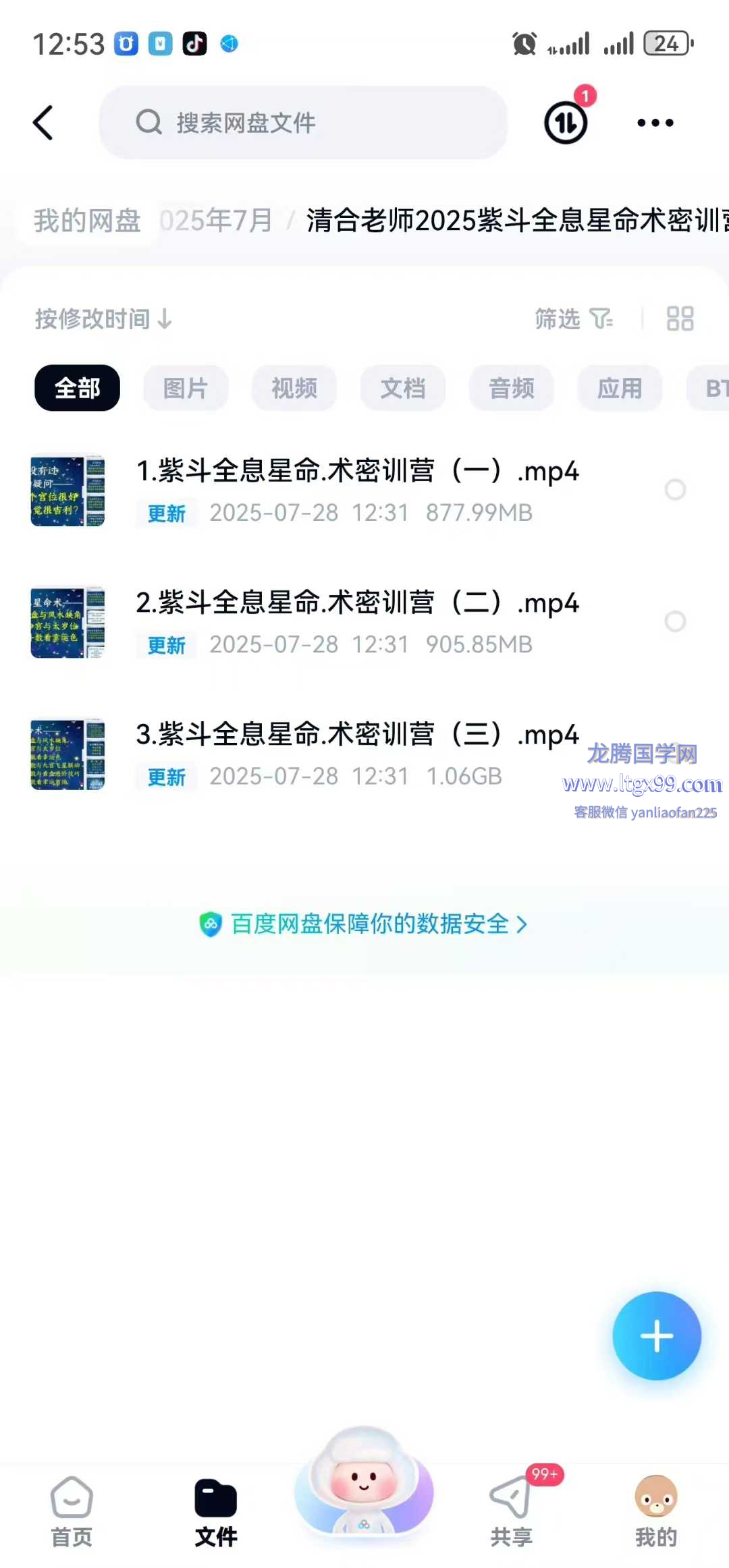The width and height of the screenshot is (729, 1568).
Task: Open video 1.紫斗全息星命.术密训营(一).mp4
Action: pyautogui.click(x=357, y=471)
